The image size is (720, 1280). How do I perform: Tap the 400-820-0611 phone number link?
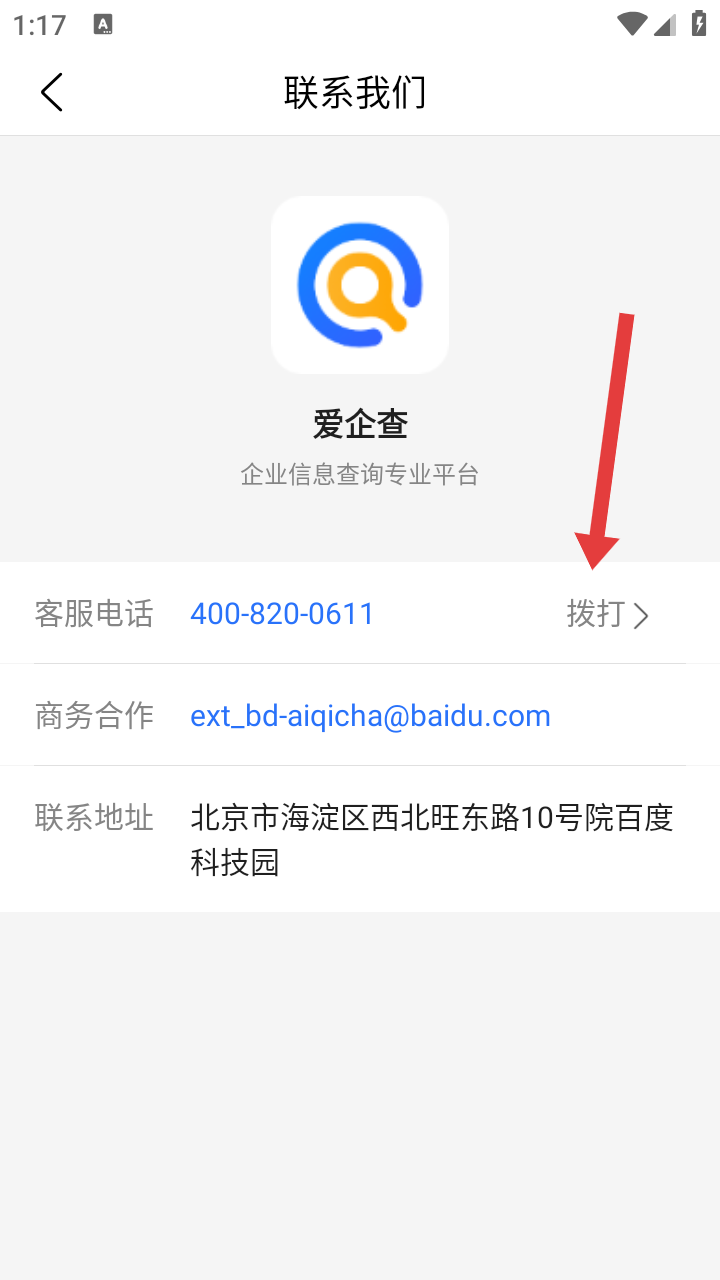point(282,614)
